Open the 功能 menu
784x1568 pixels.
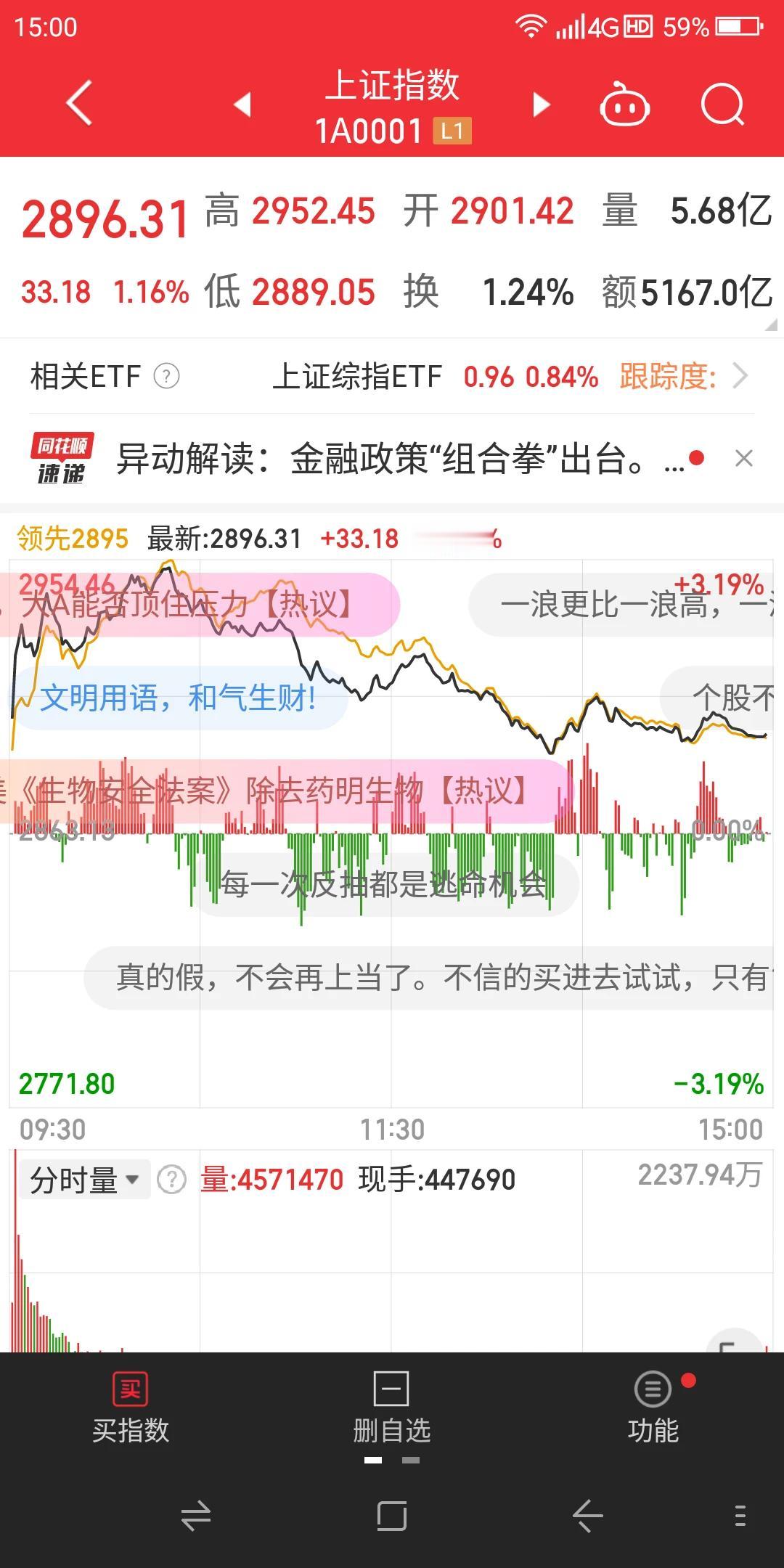[x=653, y=1408]
